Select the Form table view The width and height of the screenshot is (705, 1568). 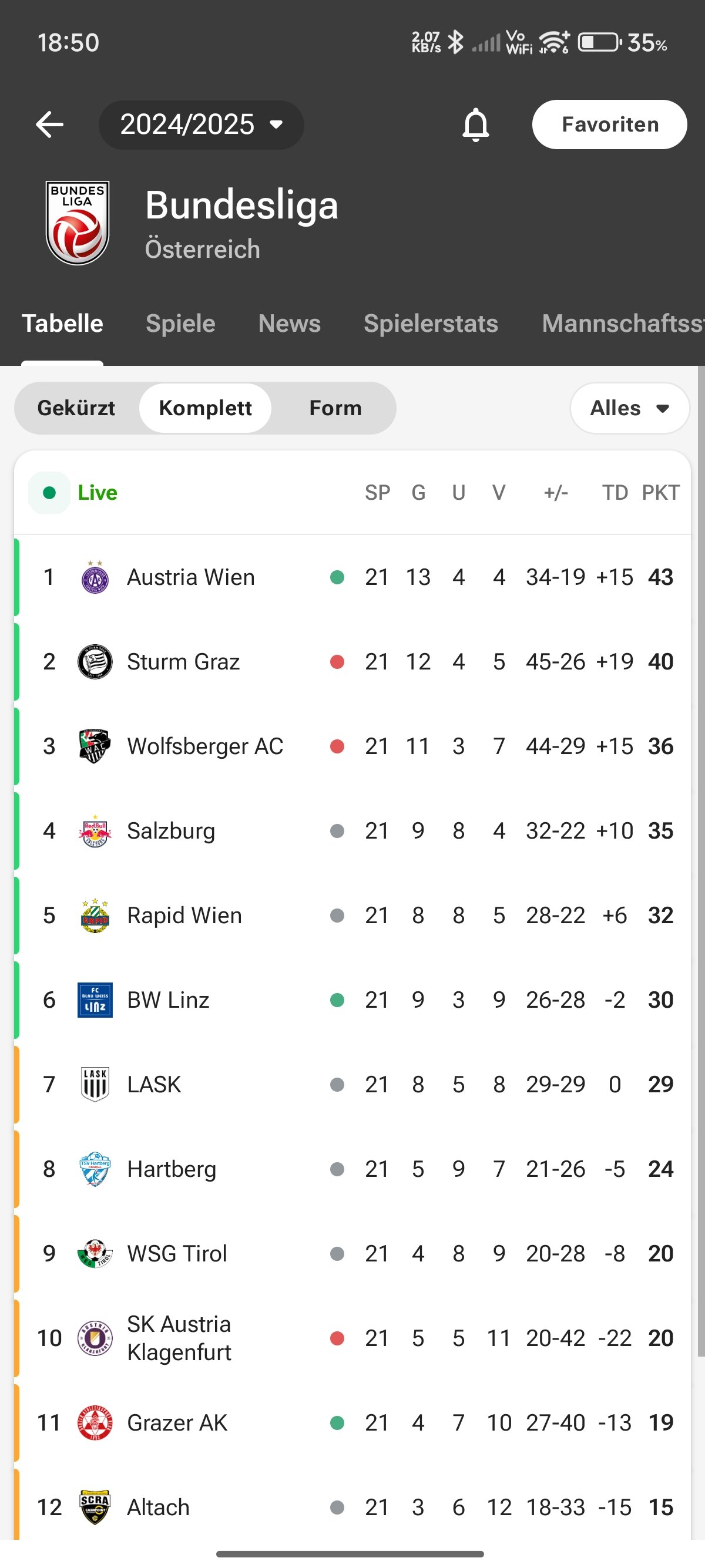(335, 408)
